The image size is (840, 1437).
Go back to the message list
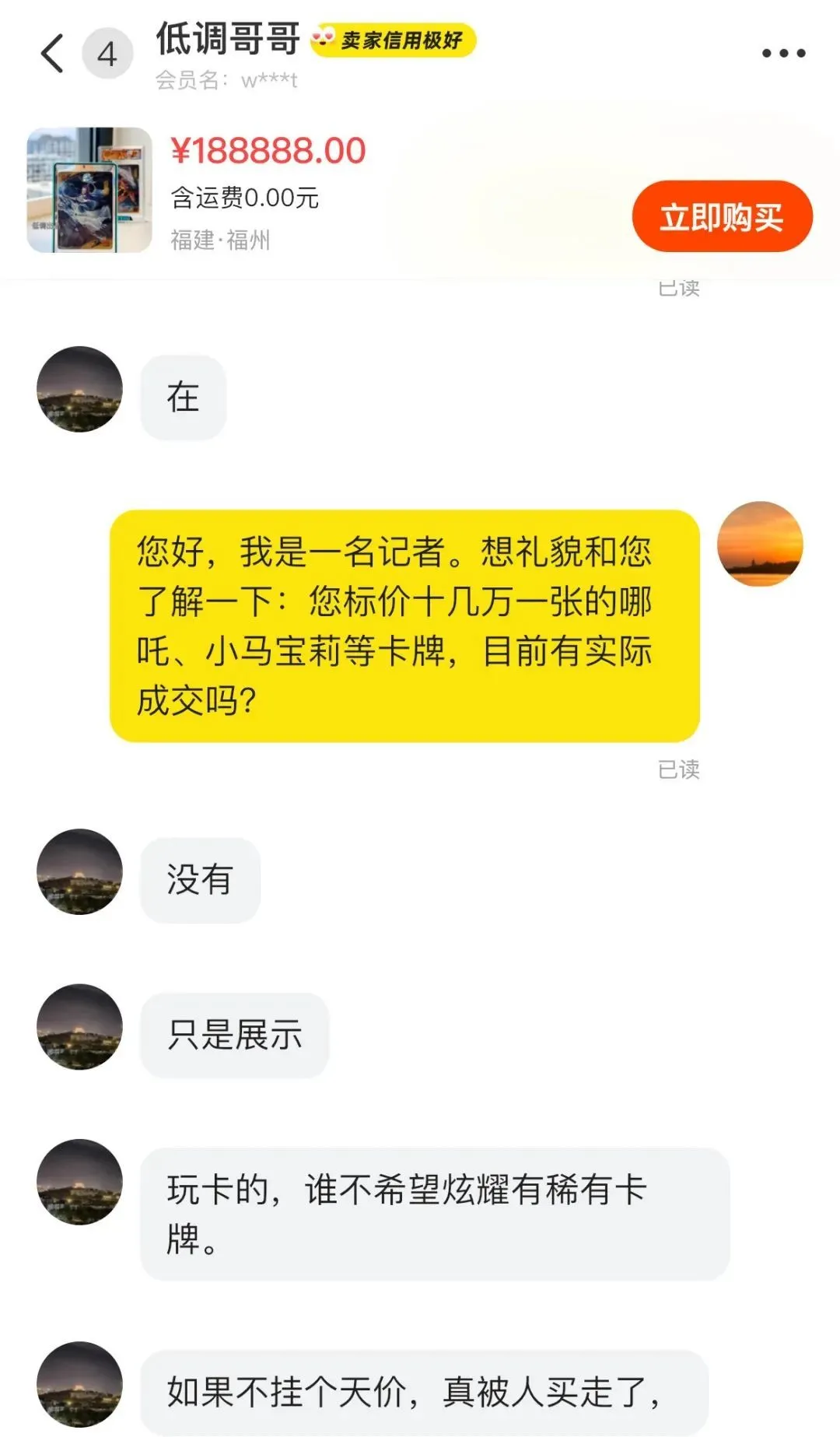(52, 53)
